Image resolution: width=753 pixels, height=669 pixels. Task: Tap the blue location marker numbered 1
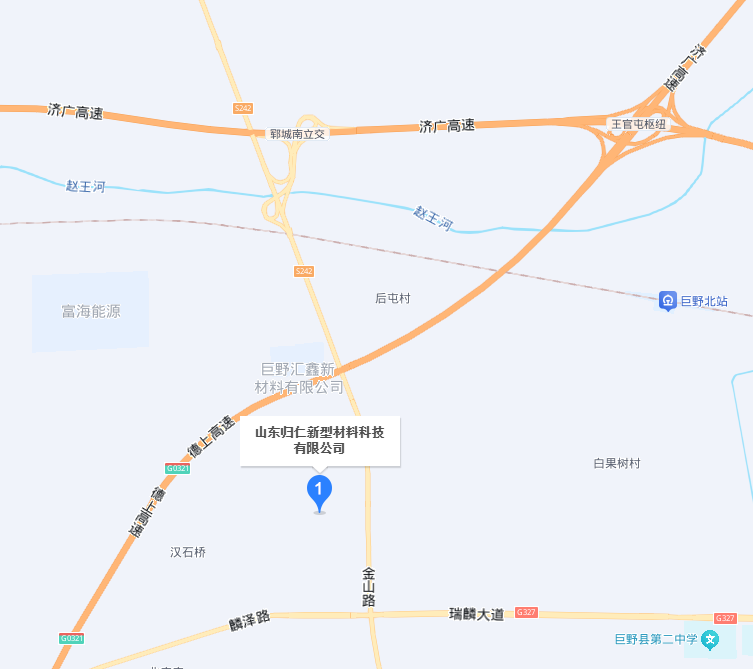319,491
